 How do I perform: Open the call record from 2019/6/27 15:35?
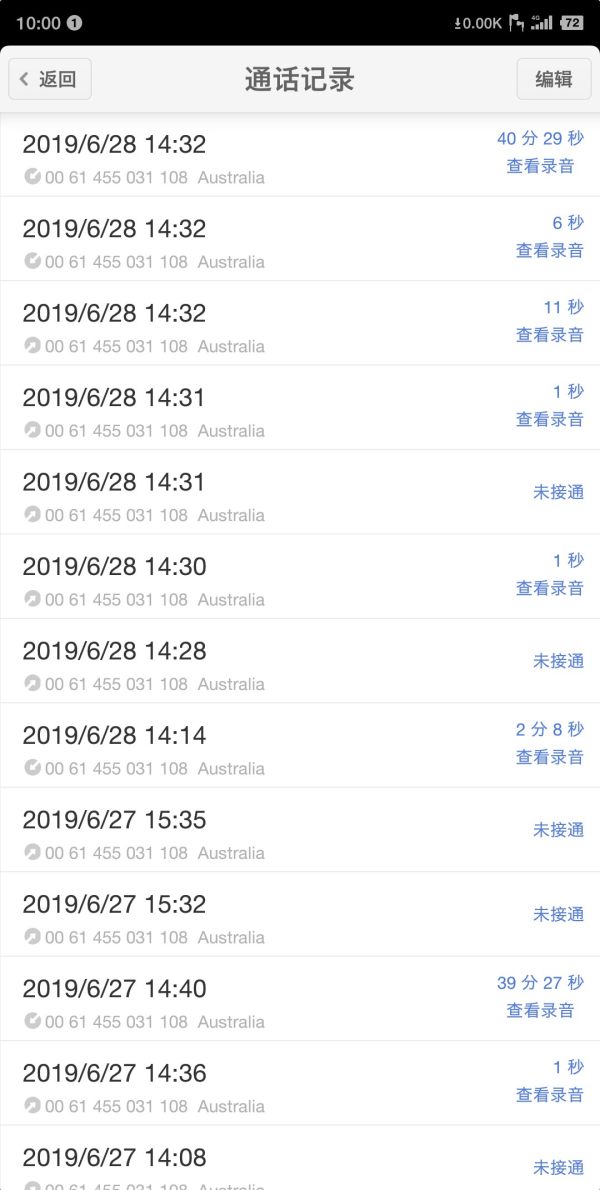click(250, 830)
